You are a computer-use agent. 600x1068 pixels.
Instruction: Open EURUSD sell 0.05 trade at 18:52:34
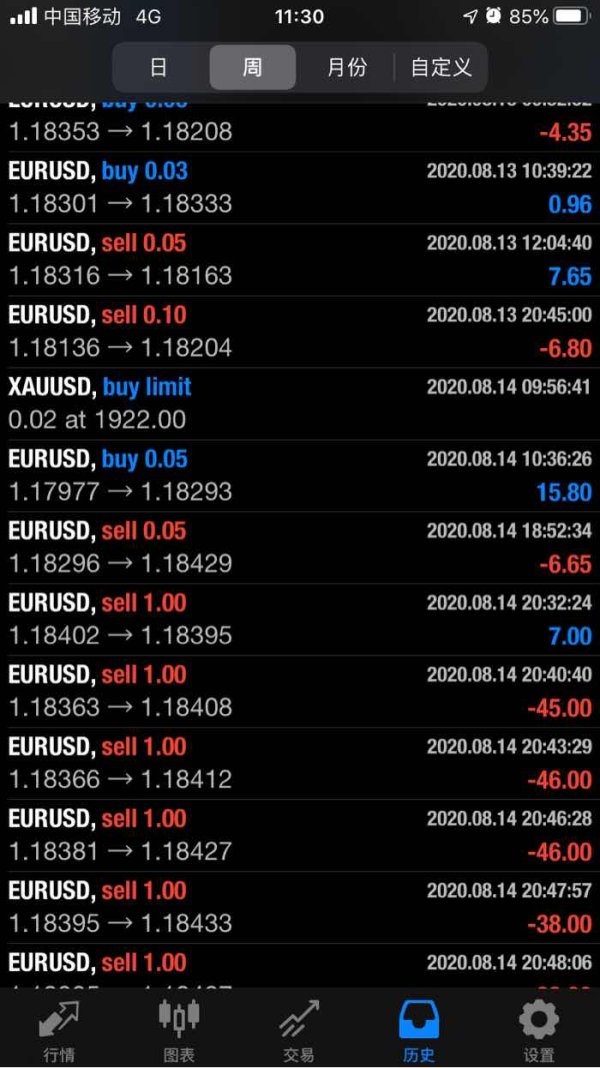click(300, 547)
